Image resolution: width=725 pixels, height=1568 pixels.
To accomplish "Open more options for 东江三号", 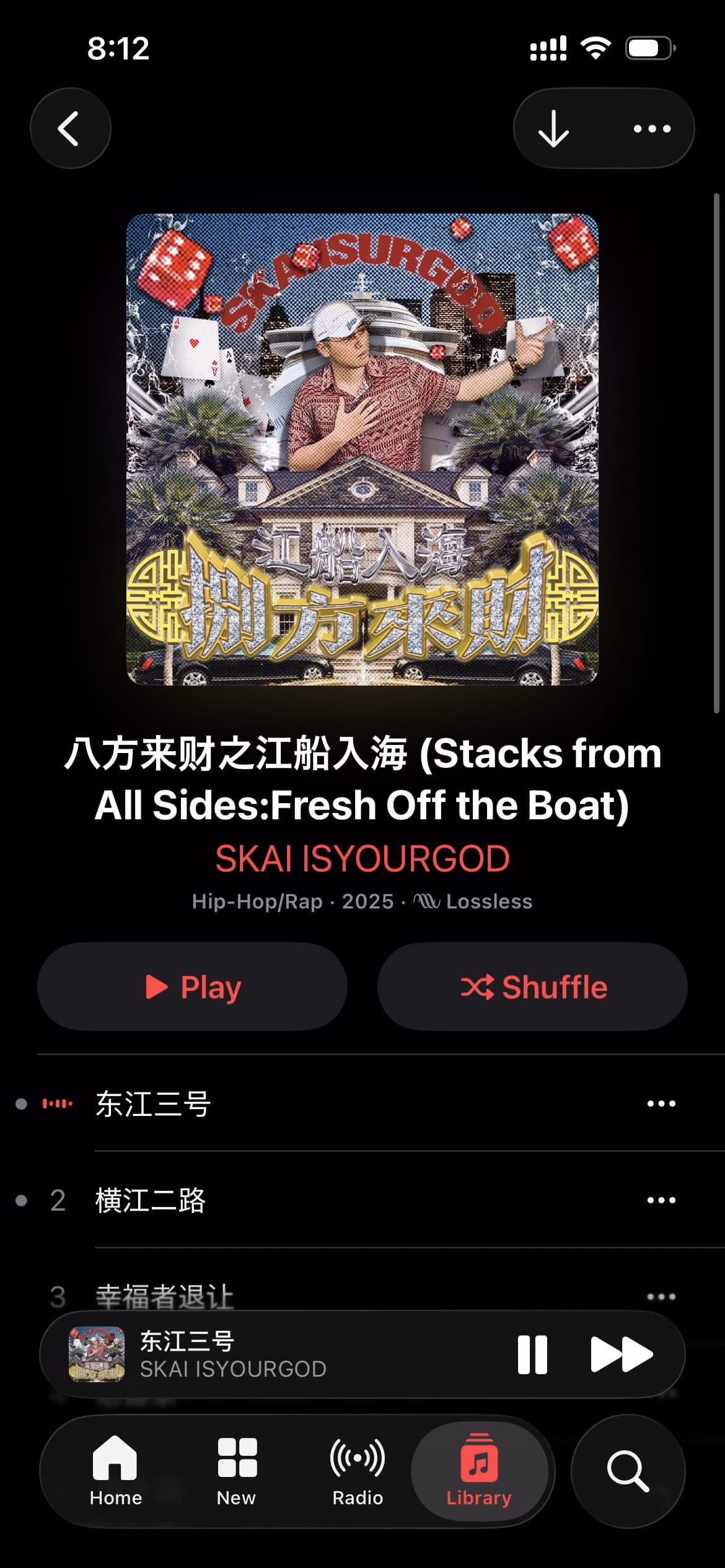I will (x=661, y=1104).
